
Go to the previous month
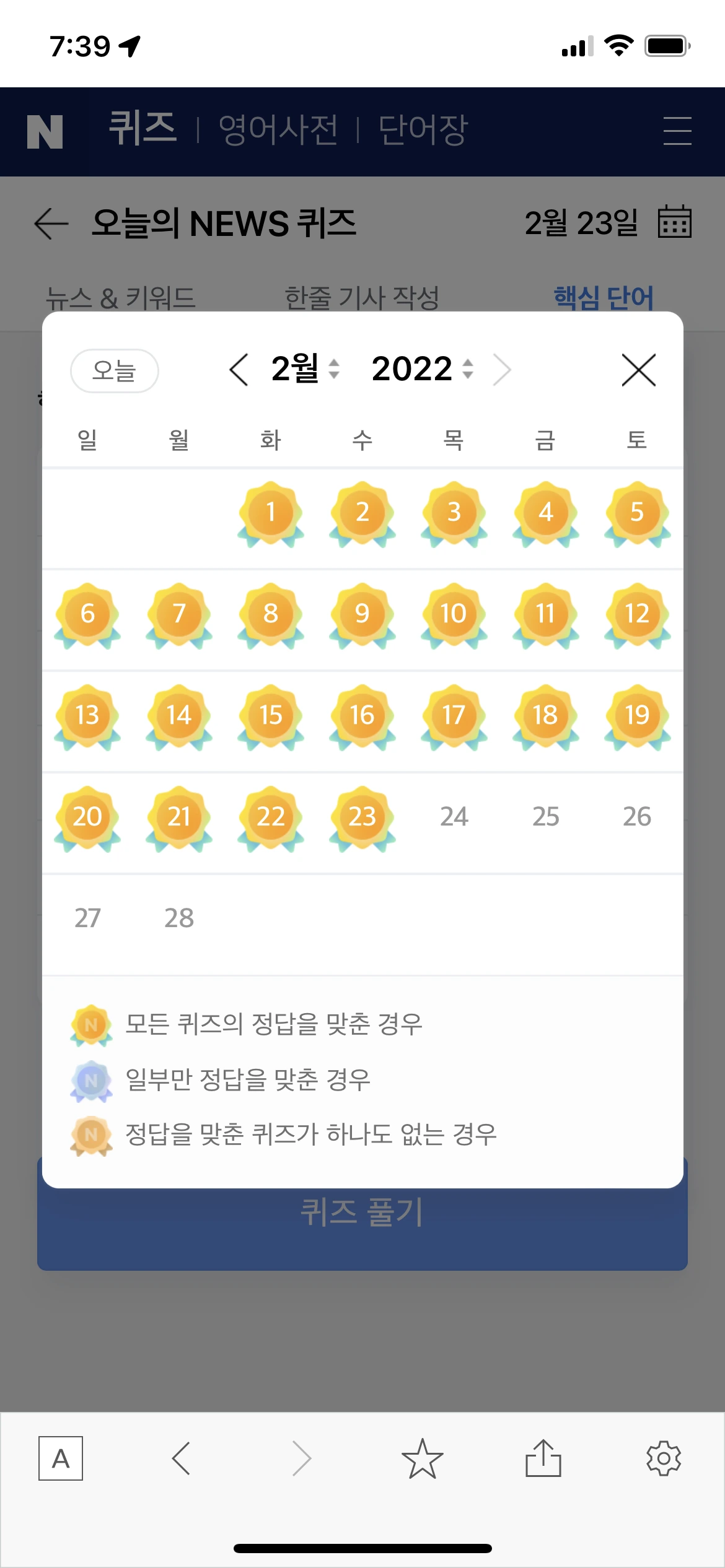point(239,370)
